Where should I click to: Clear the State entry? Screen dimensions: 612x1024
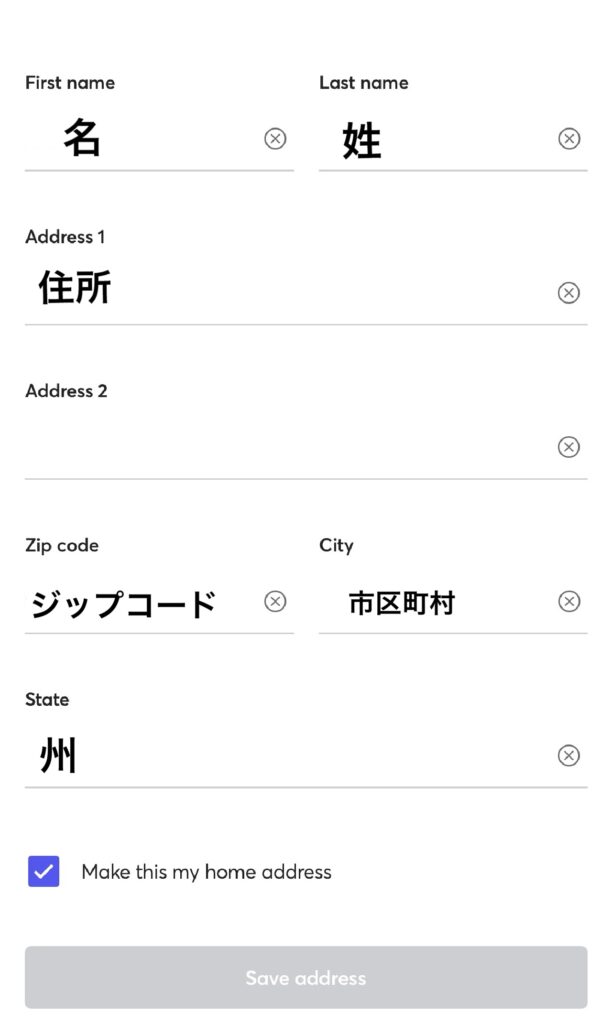(569, 756)
